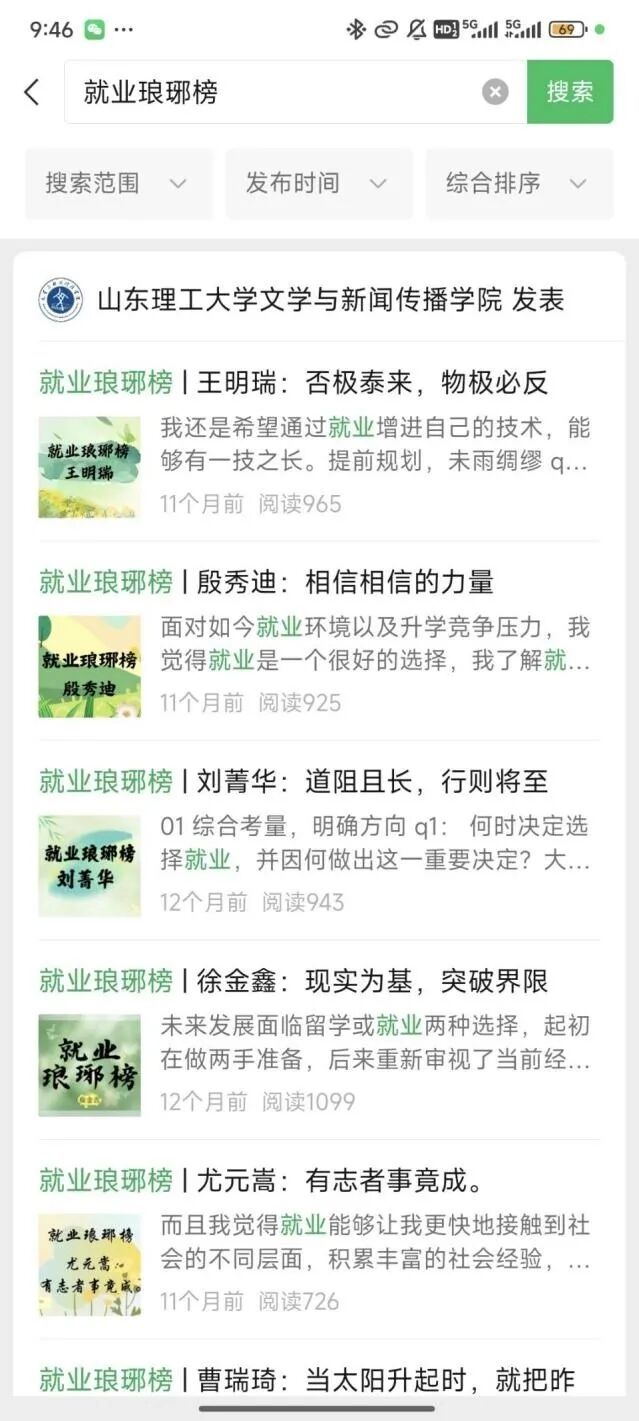Open 尤元嵩：有志者事竟成 search result

(262, 1180)
